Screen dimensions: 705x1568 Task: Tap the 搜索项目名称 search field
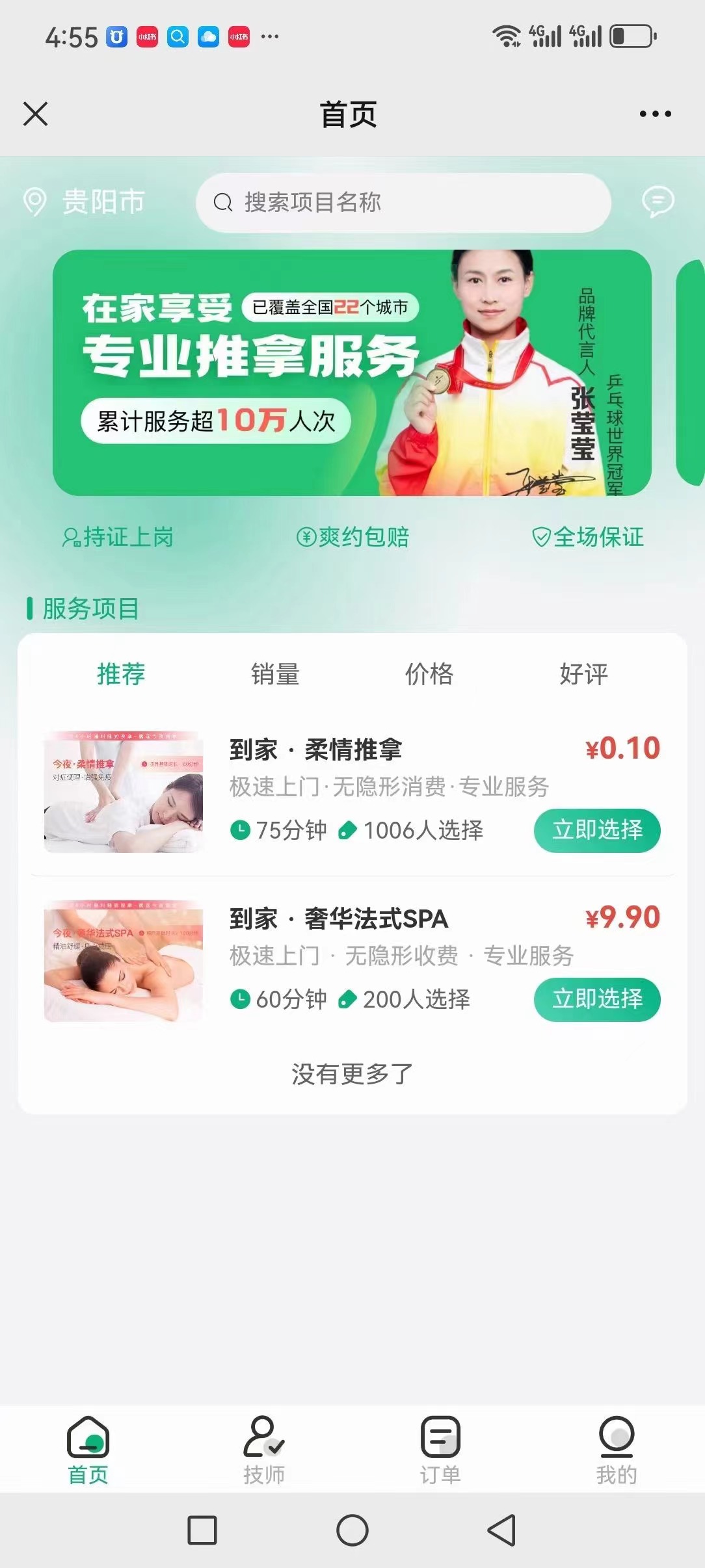pyautogui.click(x=403, y=203)
